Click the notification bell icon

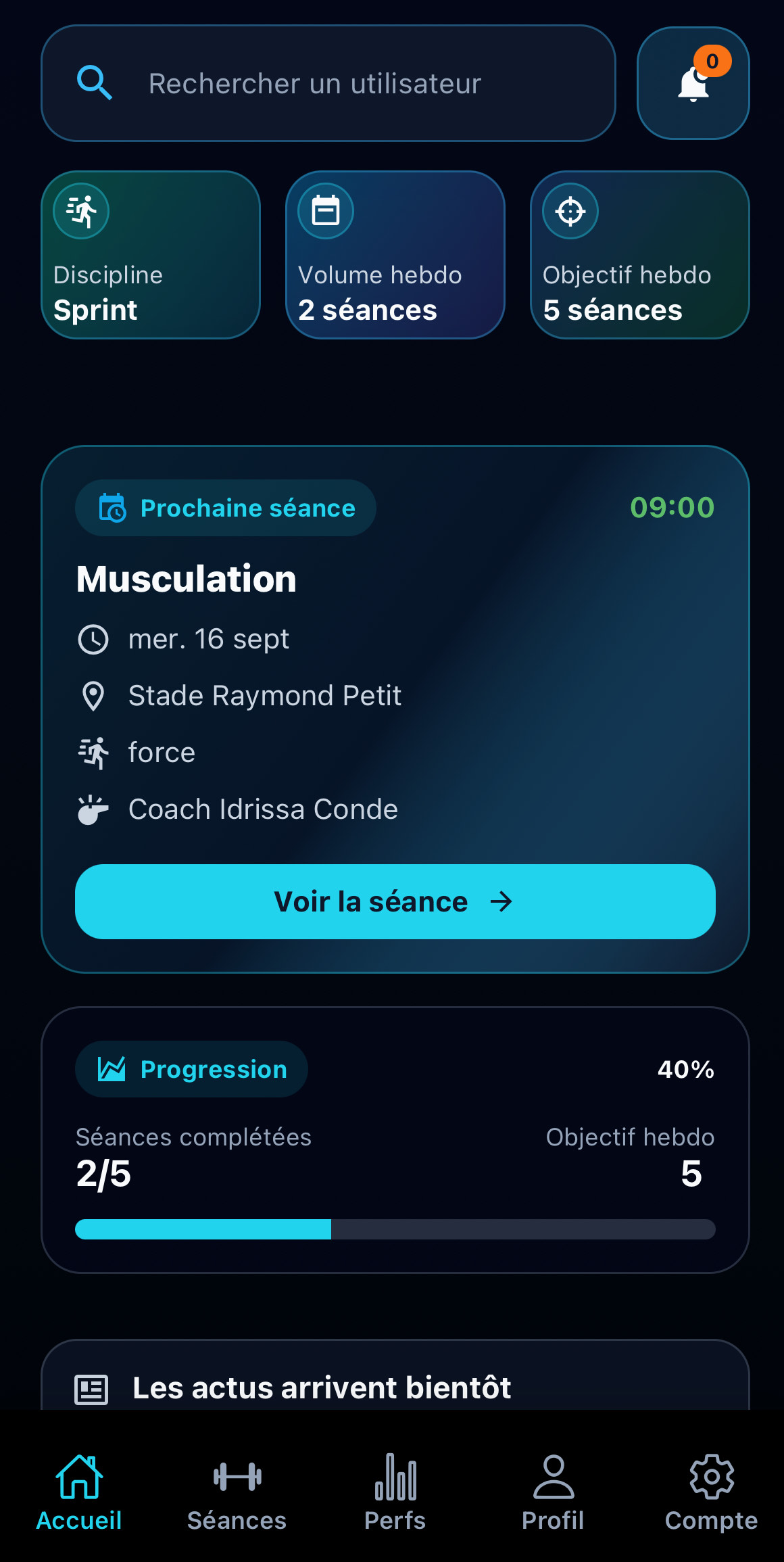693,82
